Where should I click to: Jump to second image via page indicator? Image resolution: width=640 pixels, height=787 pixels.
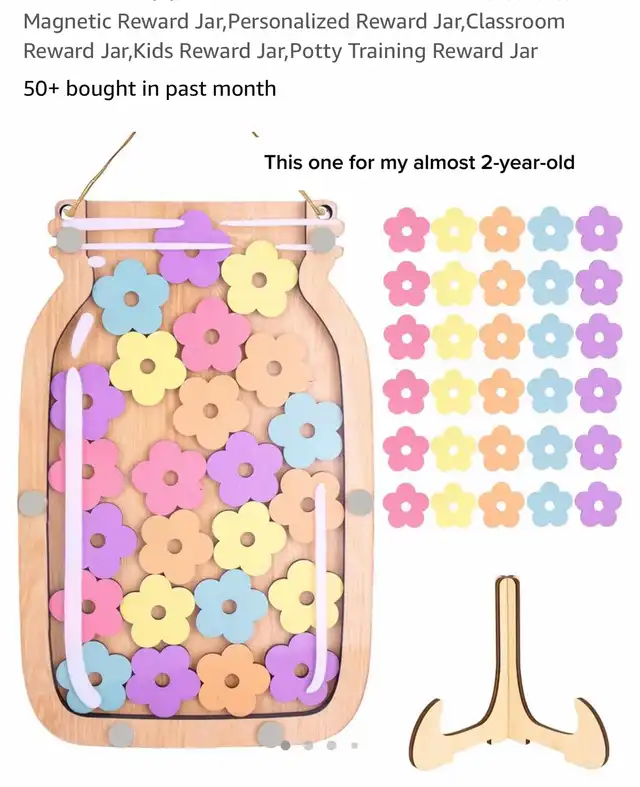308,745
